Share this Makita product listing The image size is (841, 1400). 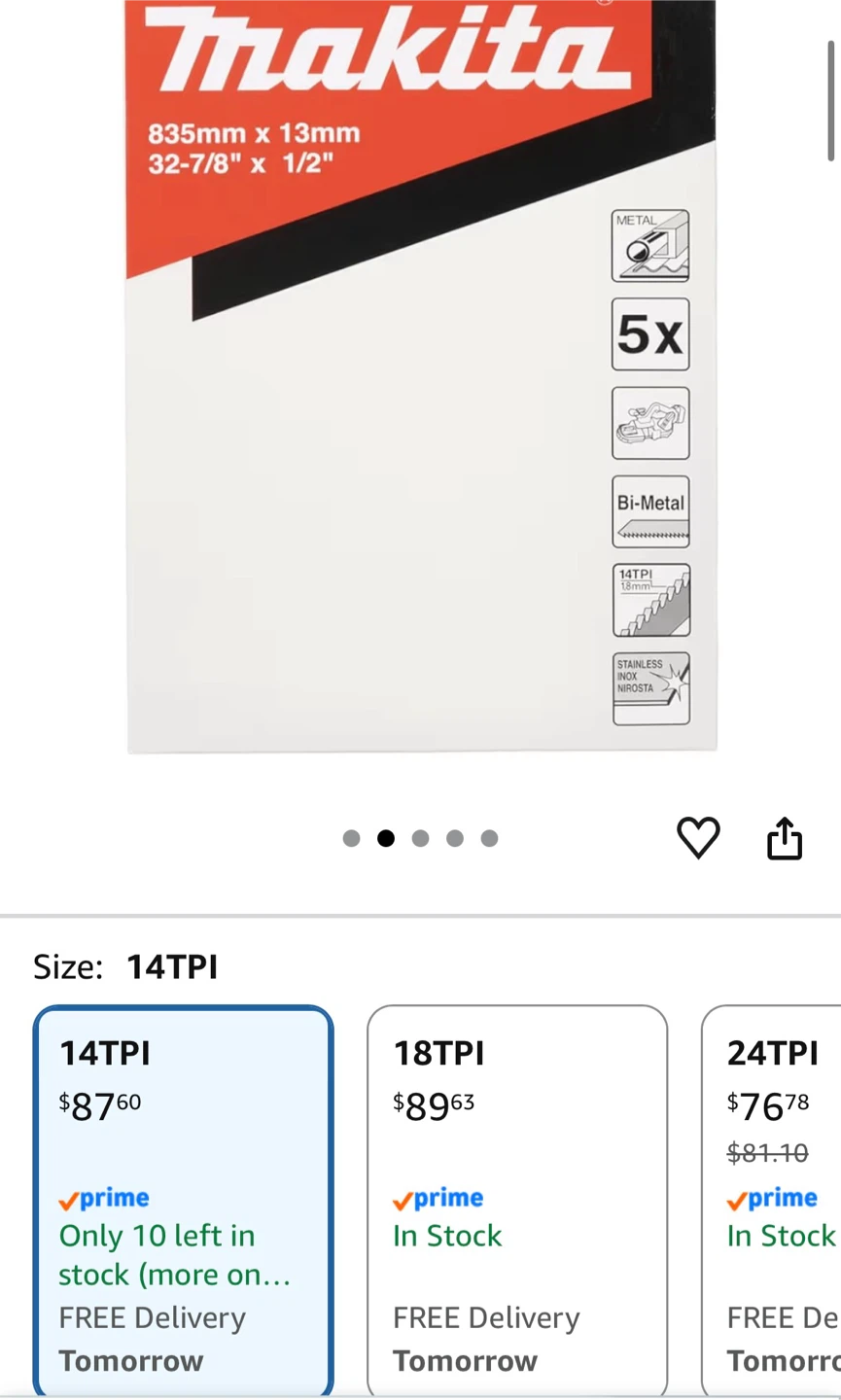click(785, 838)
